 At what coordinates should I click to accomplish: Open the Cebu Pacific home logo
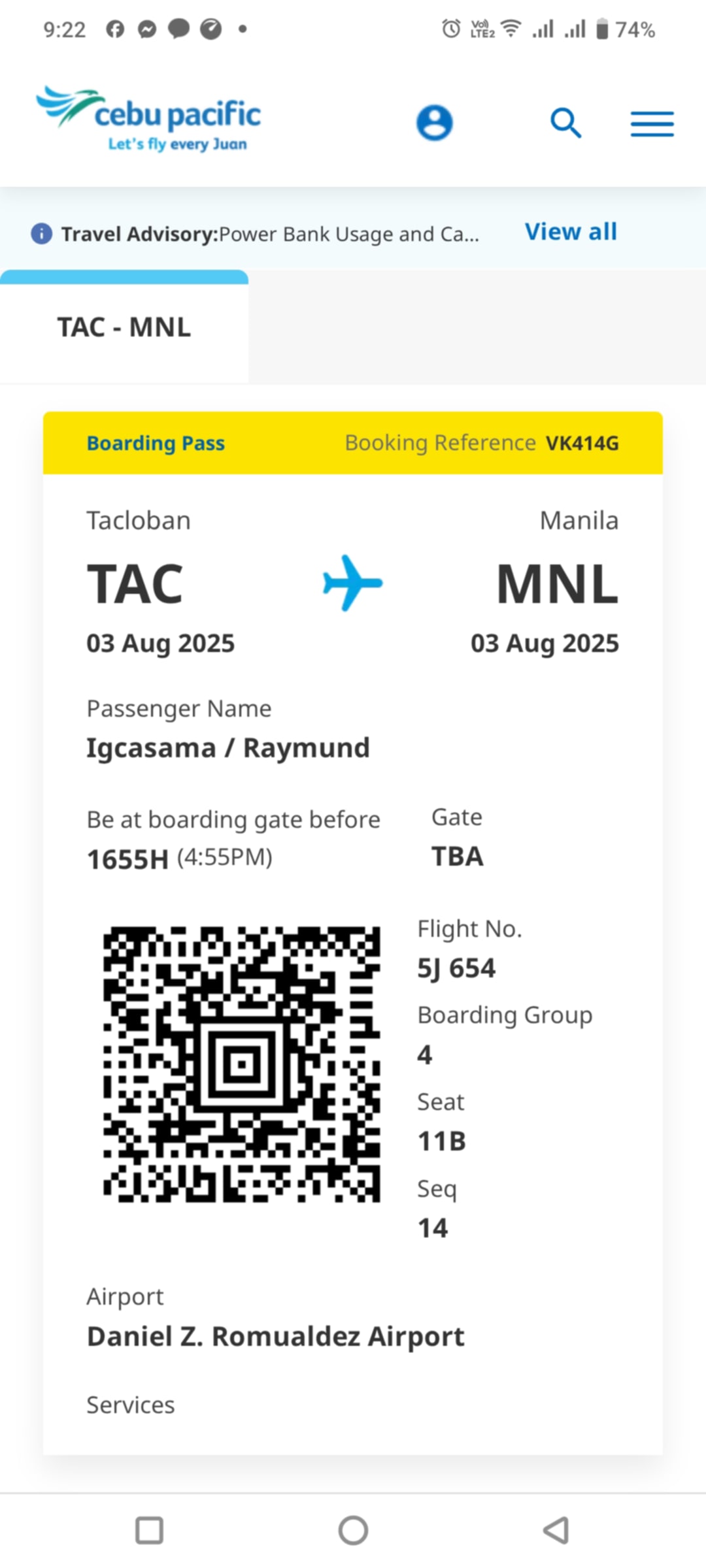click(x=149, y=120)
